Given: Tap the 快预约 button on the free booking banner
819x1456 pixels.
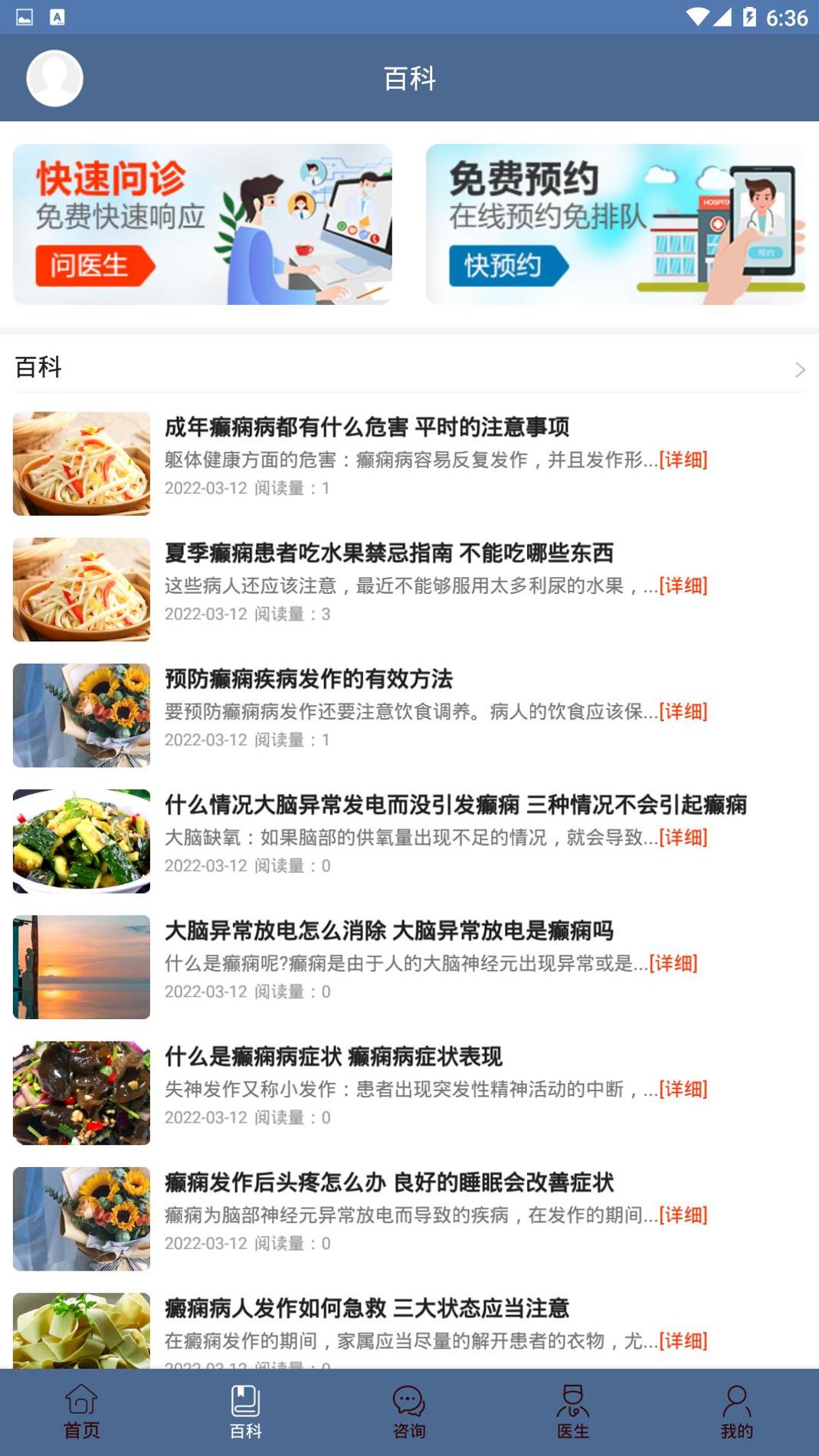Looking at the screenshot, I should [x=507, y=264].
